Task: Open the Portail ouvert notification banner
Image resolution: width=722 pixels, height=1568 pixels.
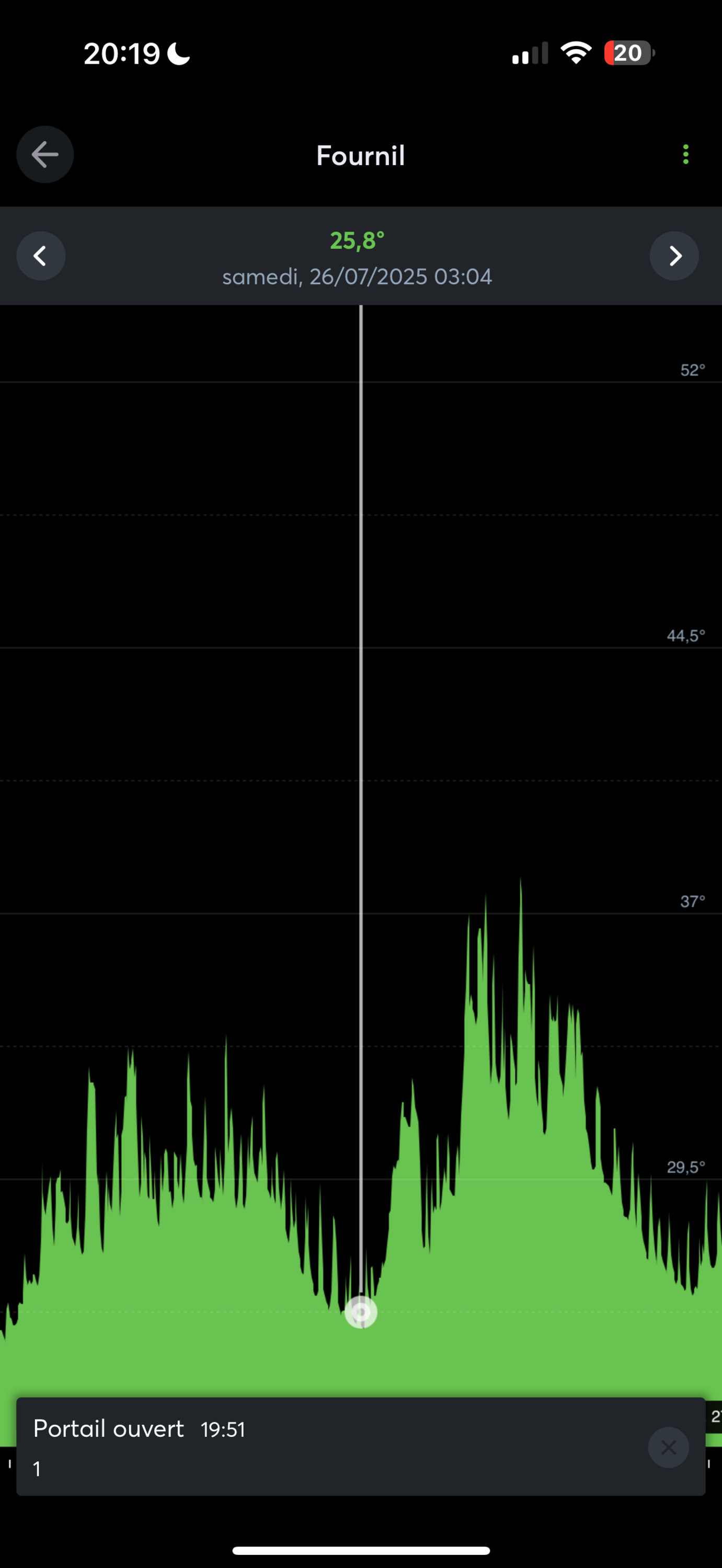Action: pos(360,1447)
